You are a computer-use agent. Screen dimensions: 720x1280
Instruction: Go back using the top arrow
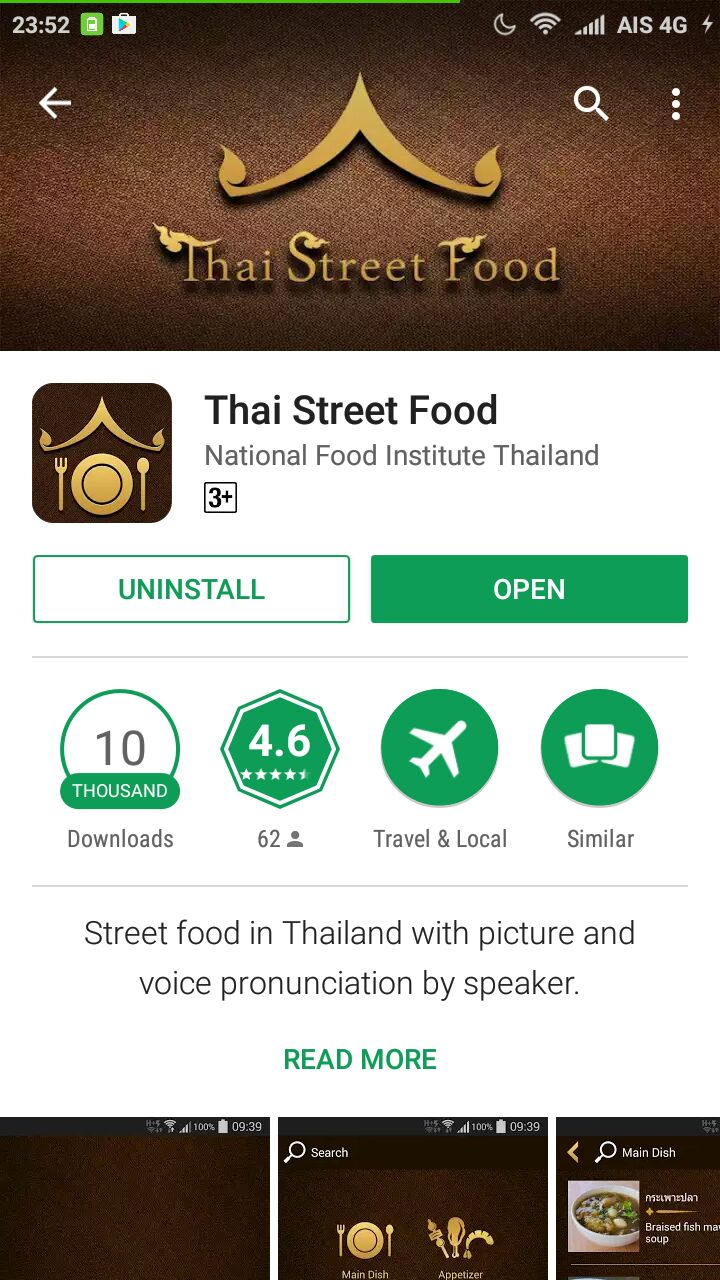[55, 103]
